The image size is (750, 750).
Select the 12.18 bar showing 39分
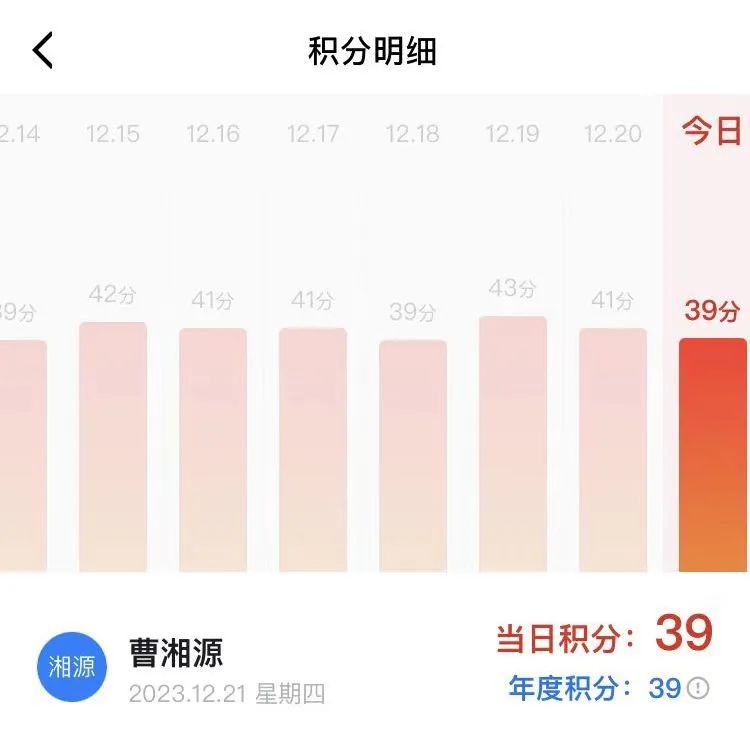(413, 455)
